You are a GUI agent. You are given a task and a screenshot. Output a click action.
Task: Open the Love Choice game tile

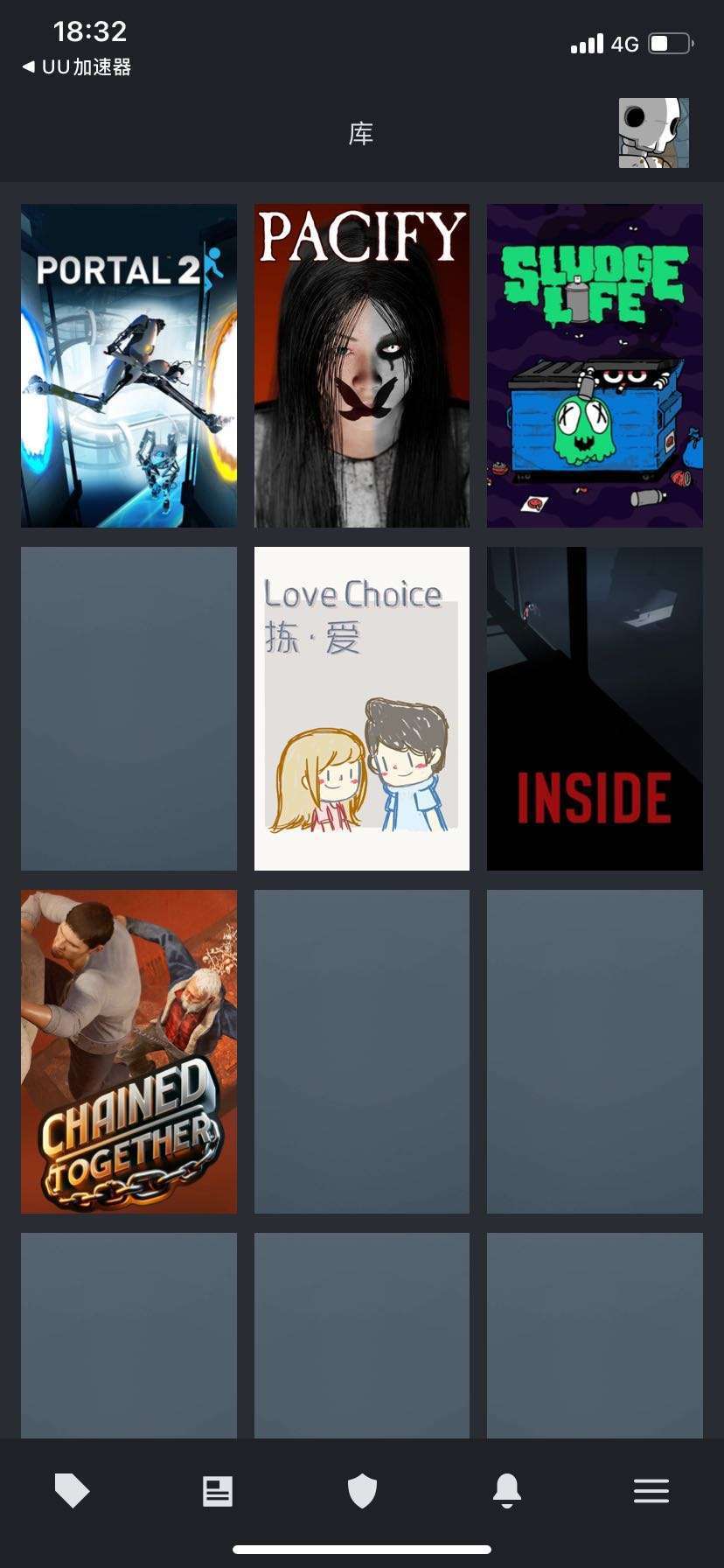coord(362,709)
